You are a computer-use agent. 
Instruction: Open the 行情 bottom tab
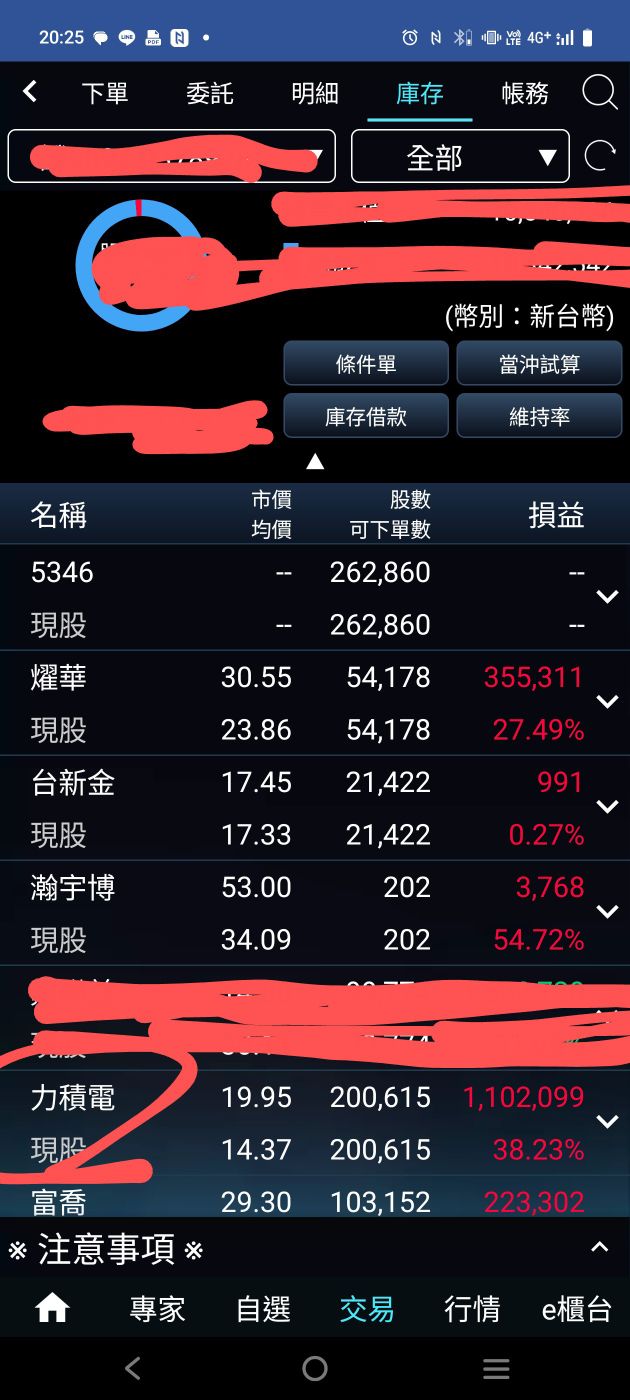(472, 1309)
